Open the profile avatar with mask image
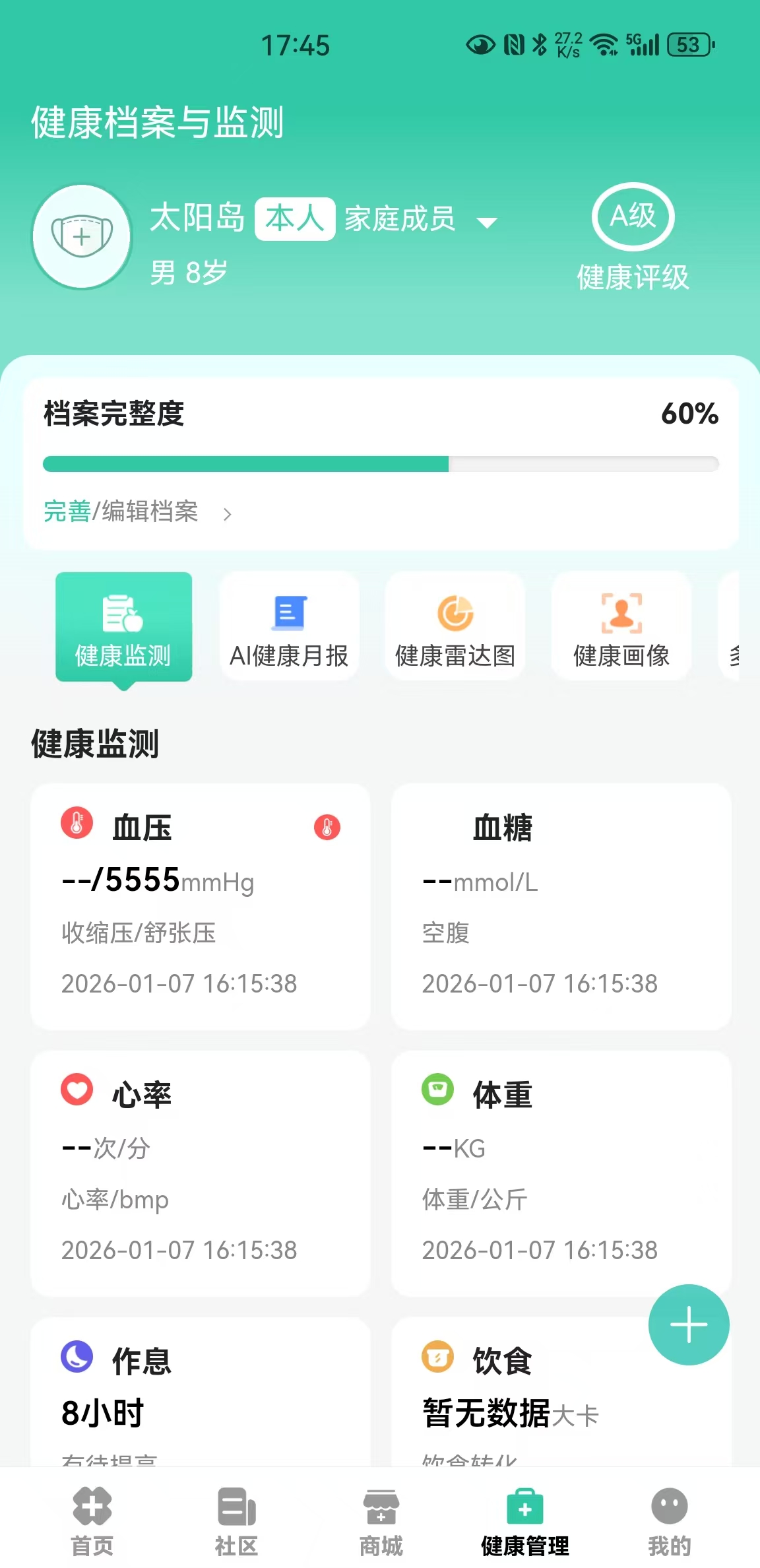 [80, 236]
